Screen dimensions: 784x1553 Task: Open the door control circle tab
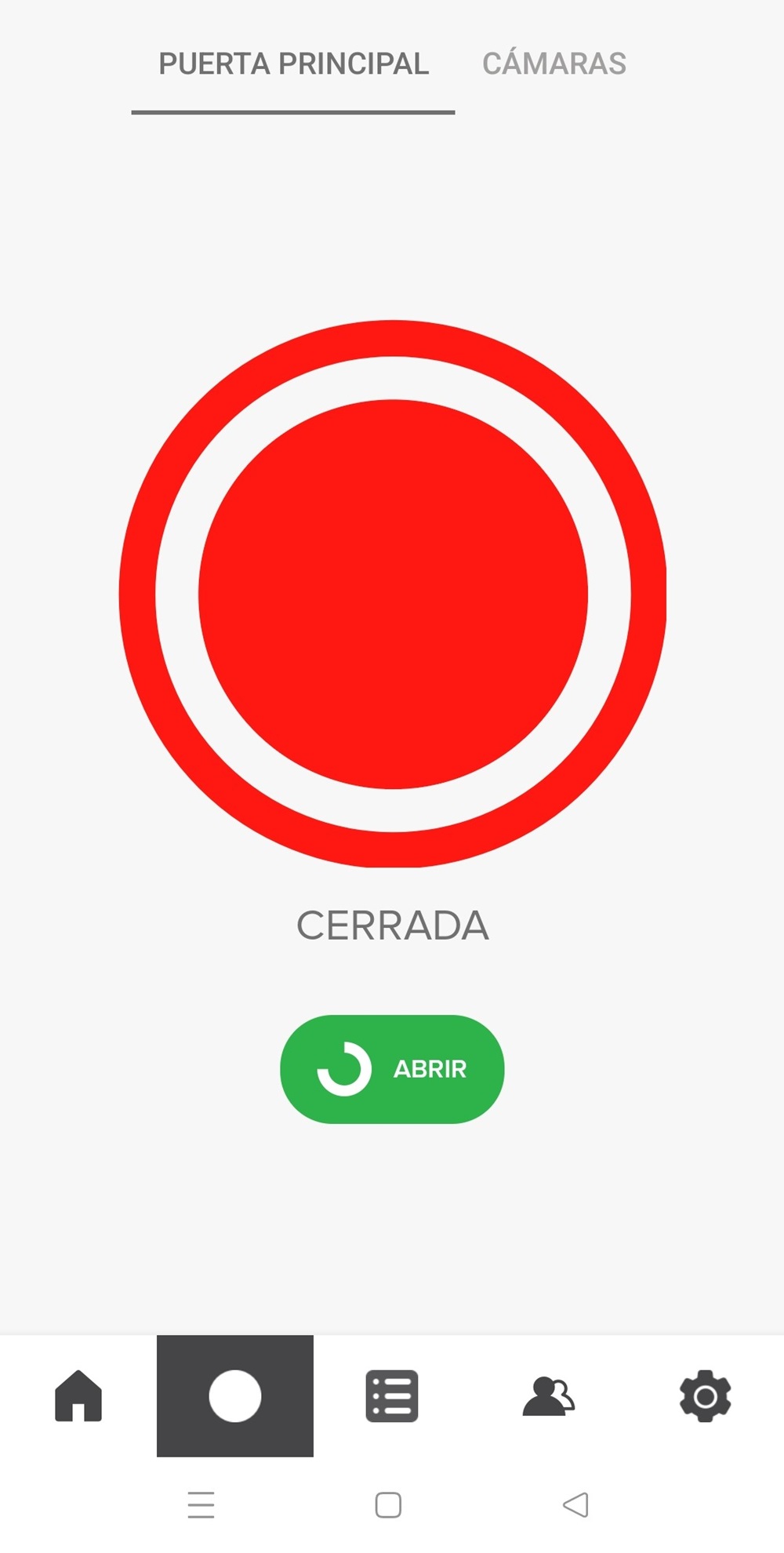235,1395
